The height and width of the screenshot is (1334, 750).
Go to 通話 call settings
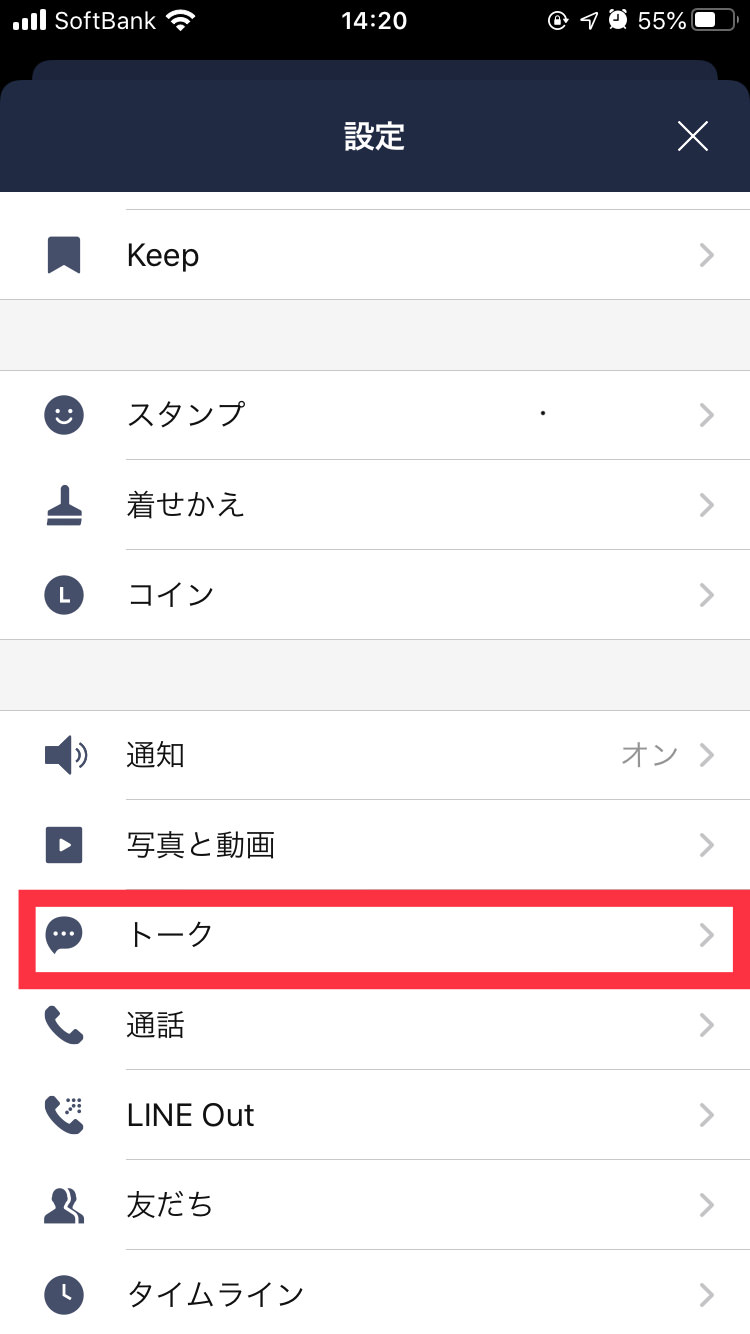tap(375, 1025)
